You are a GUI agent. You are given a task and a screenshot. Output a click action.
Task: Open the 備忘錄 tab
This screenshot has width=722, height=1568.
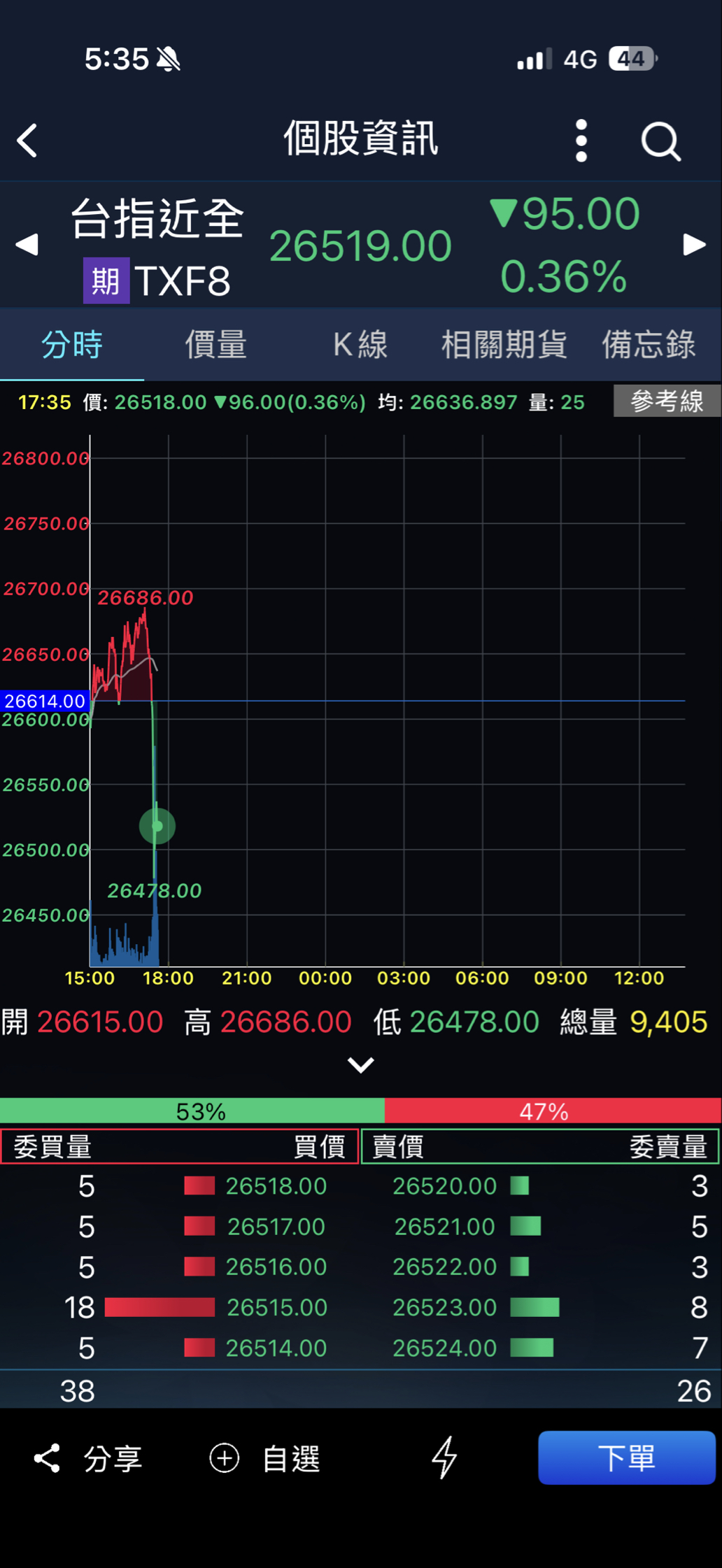coord(649,345)
